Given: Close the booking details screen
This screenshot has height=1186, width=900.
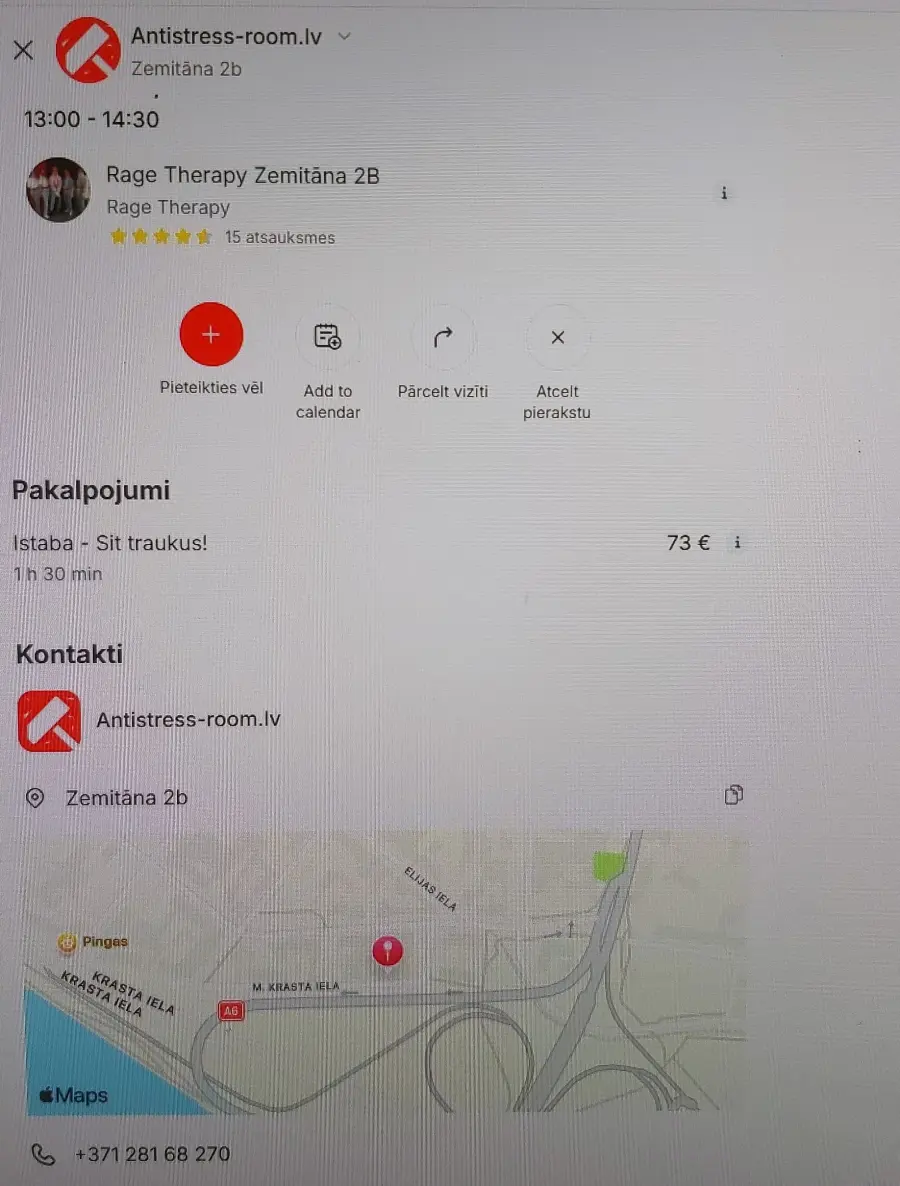Looking at the screenshot, I should pos(23,50).
